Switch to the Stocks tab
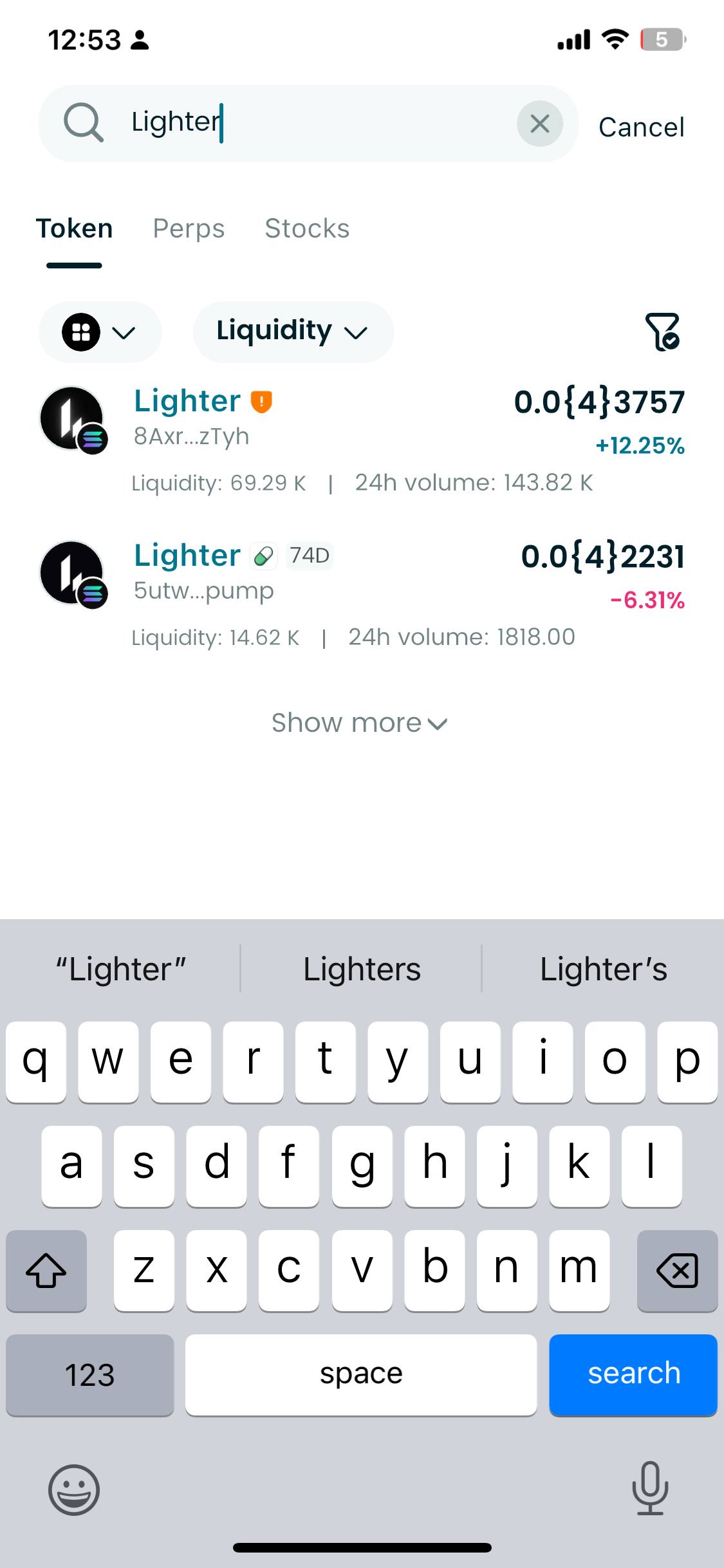The image size is (724, 1568). pos(307,229)
